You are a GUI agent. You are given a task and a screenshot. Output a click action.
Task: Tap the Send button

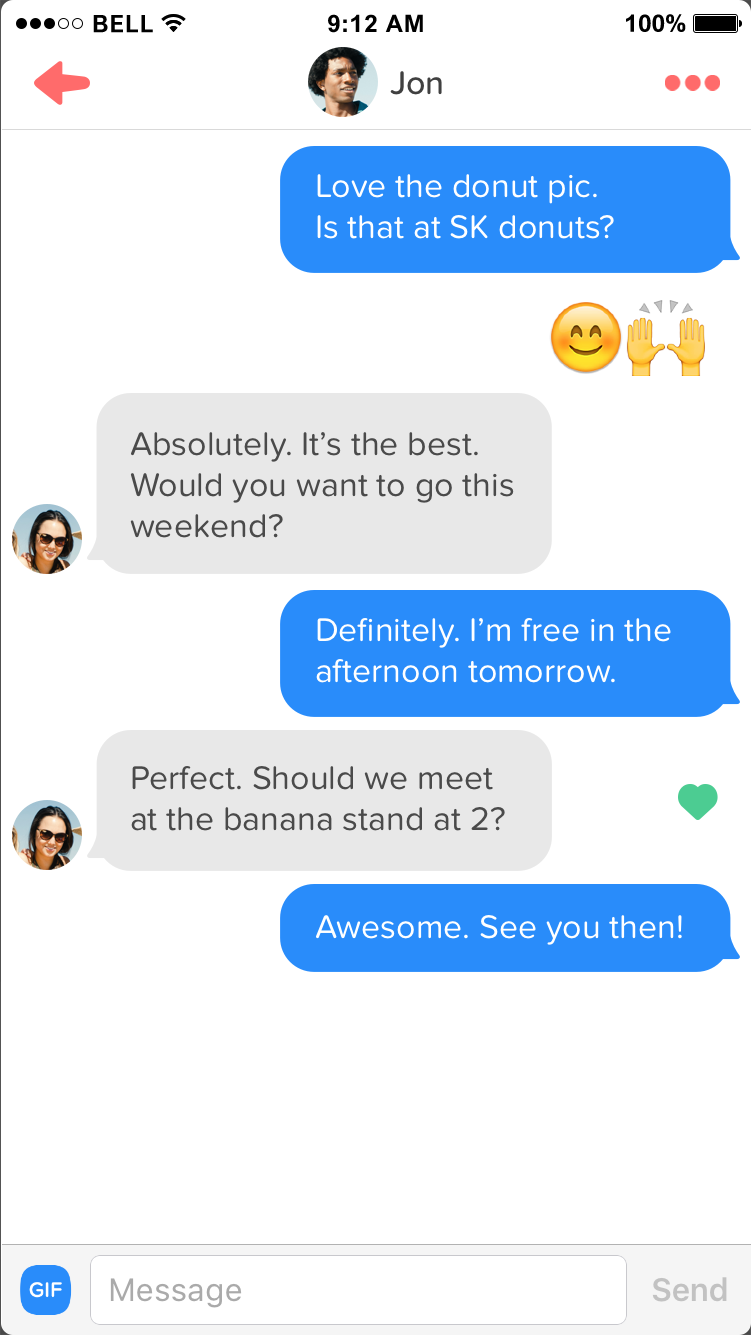click(689, 1290)
